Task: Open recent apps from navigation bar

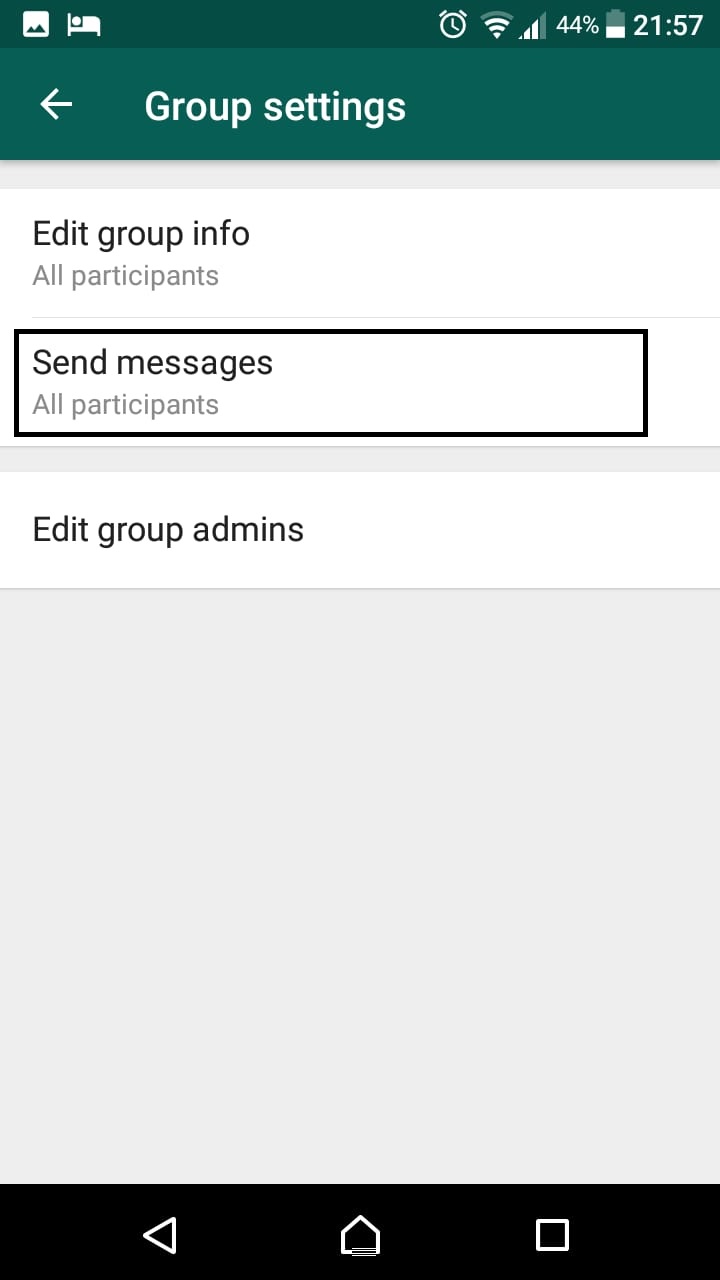Action: click(x=552, y=1235)
